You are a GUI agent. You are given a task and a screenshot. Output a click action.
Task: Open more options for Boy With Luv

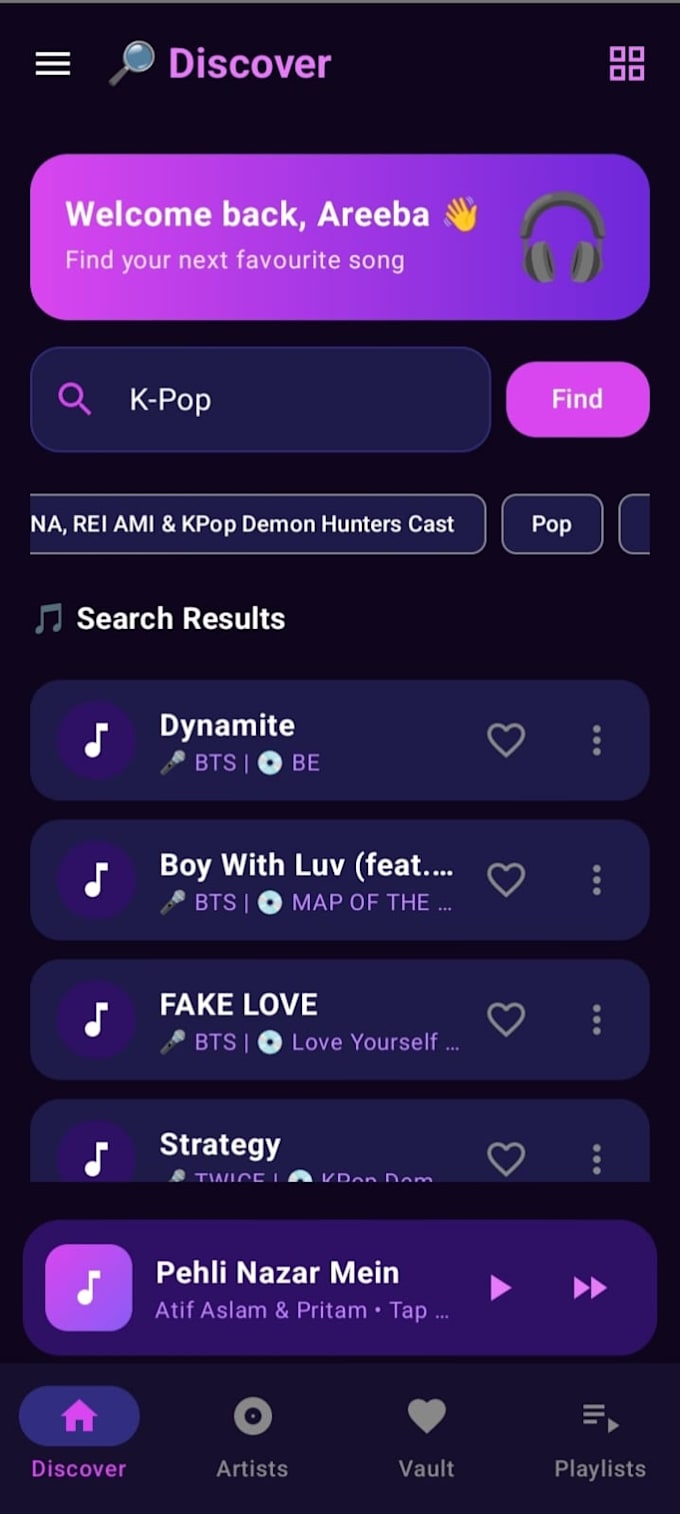click(597, 880)
